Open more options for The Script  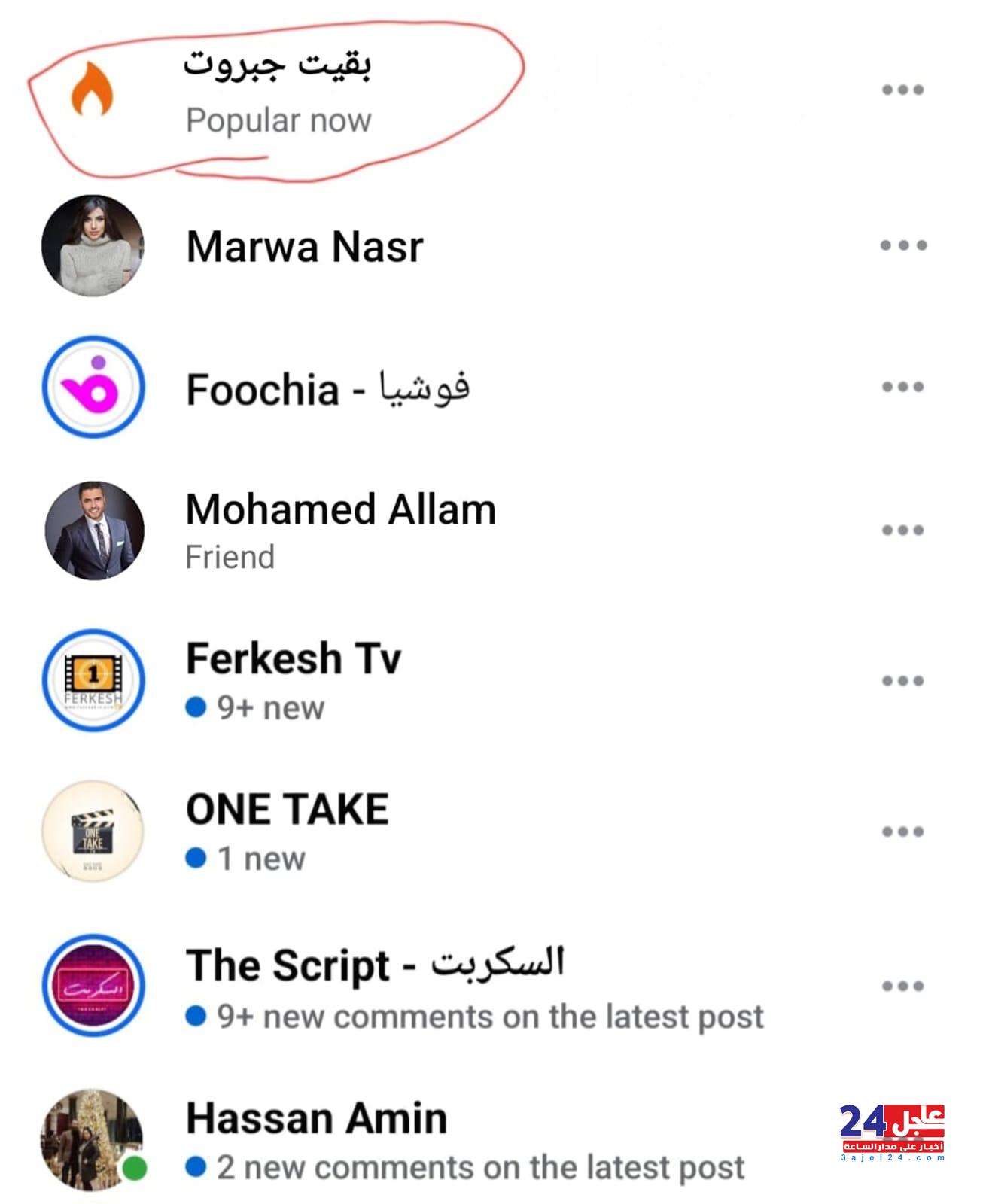[x=902, y=986]
